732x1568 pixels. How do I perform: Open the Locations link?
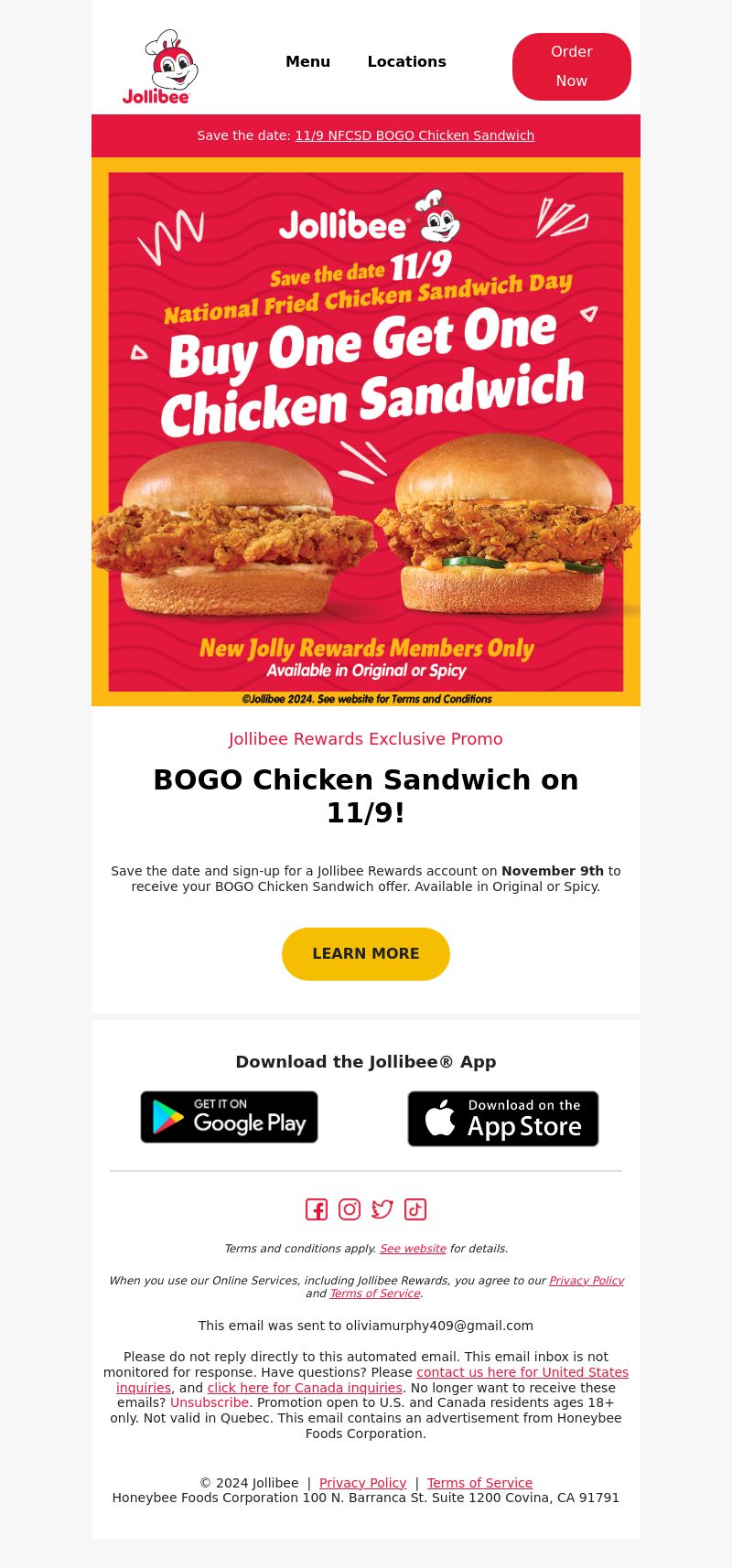406,61
